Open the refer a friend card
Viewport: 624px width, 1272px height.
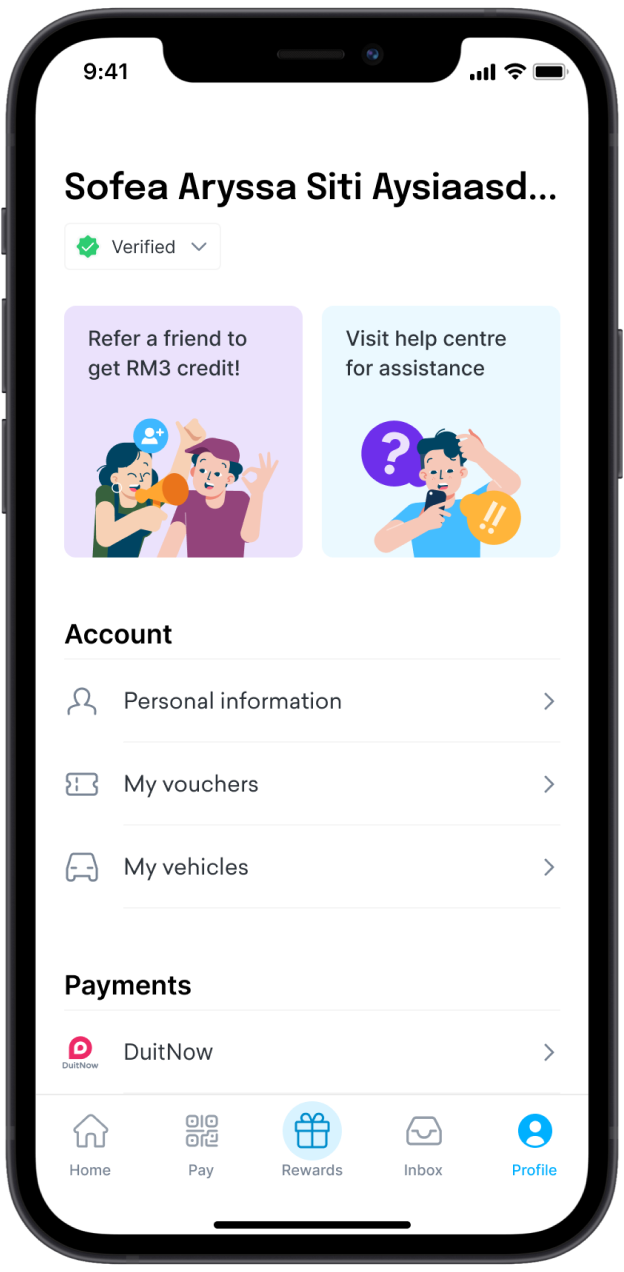pyautogui.click(x=183, y=431)
